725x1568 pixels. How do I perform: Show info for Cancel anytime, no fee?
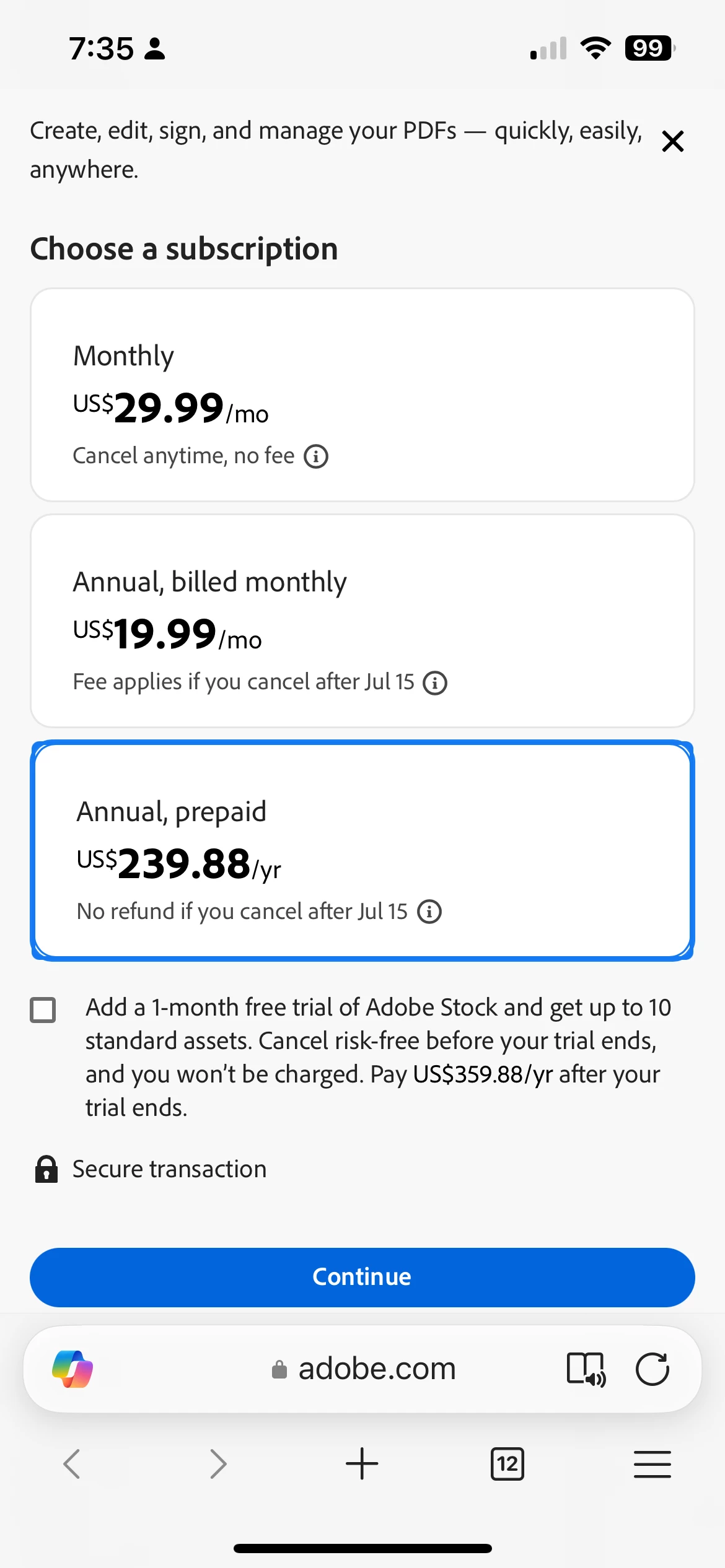[x=316, y=456]
